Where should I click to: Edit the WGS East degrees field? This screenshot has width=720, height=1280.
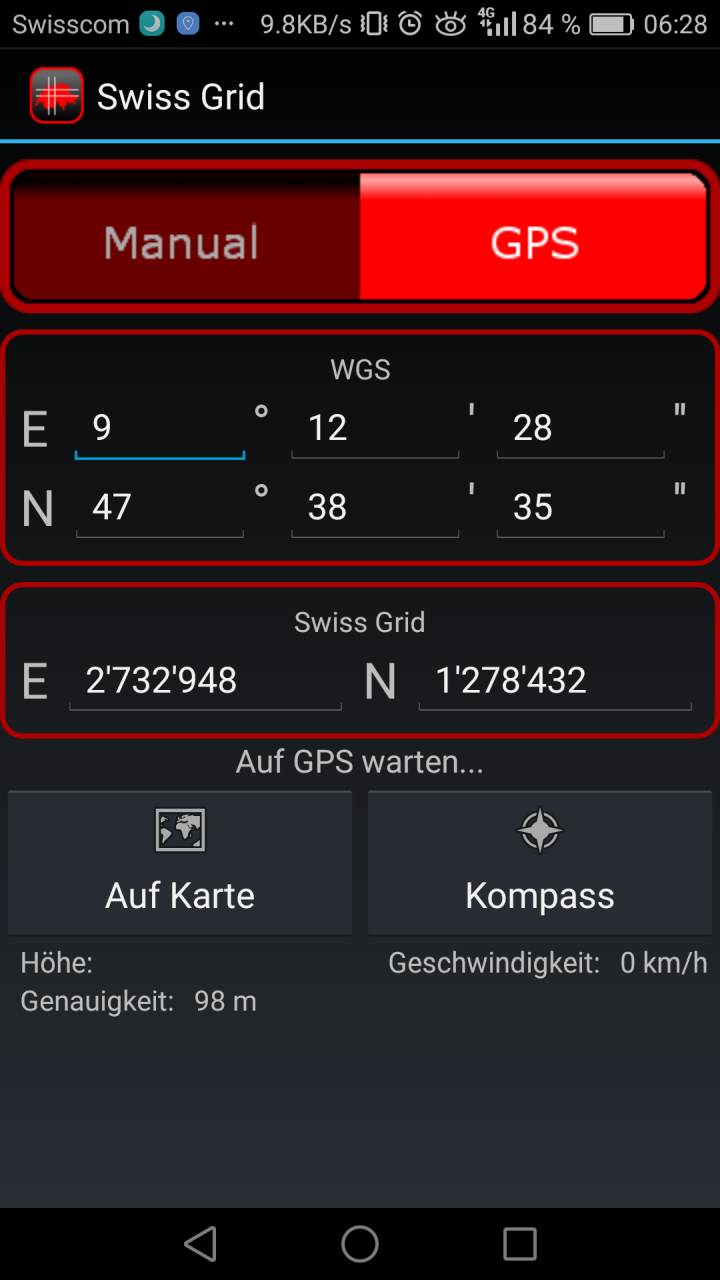pyautogui.click(x=160, y=428)
